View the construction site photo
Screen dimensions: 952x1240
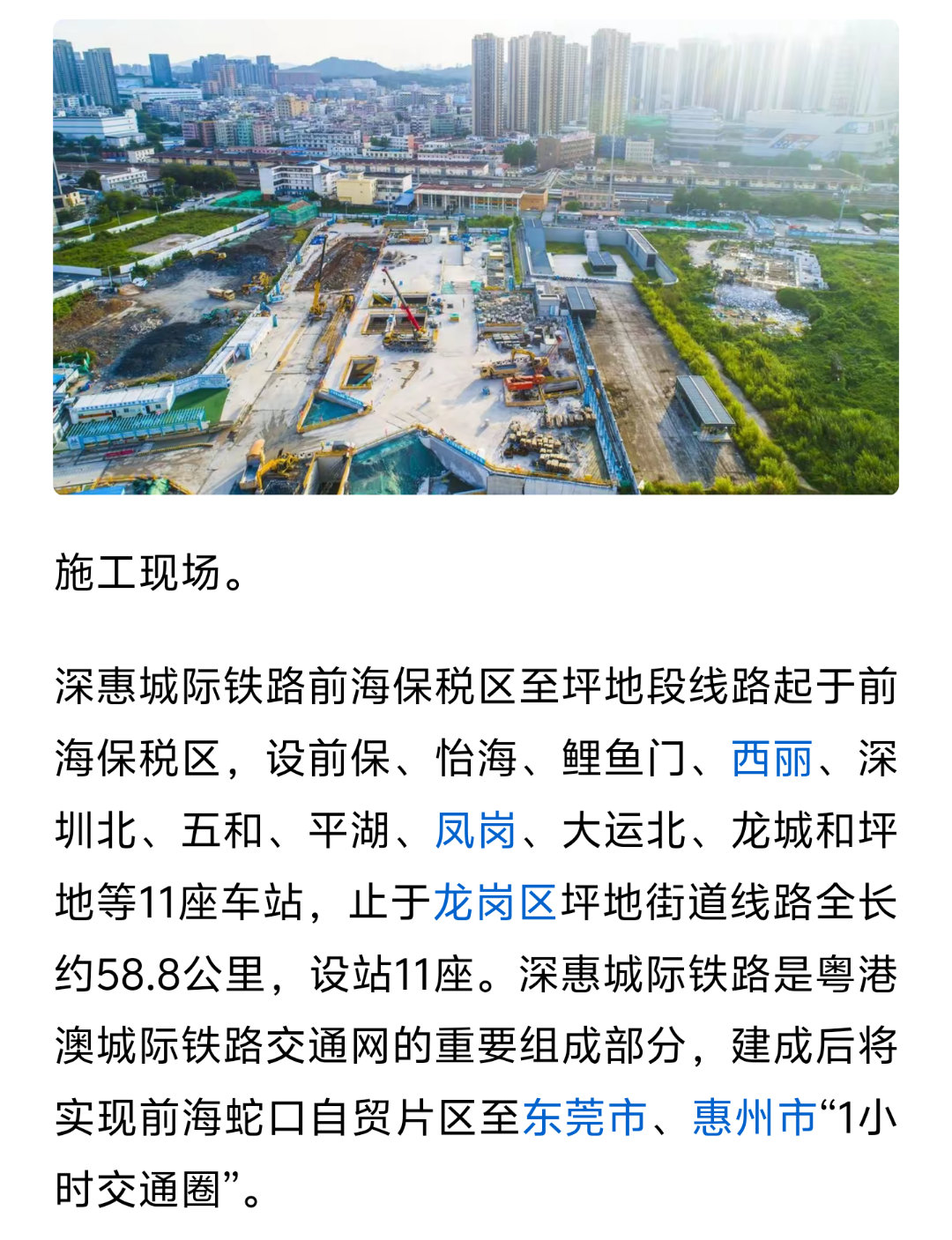pyautogui.click(x=476, y=257)
